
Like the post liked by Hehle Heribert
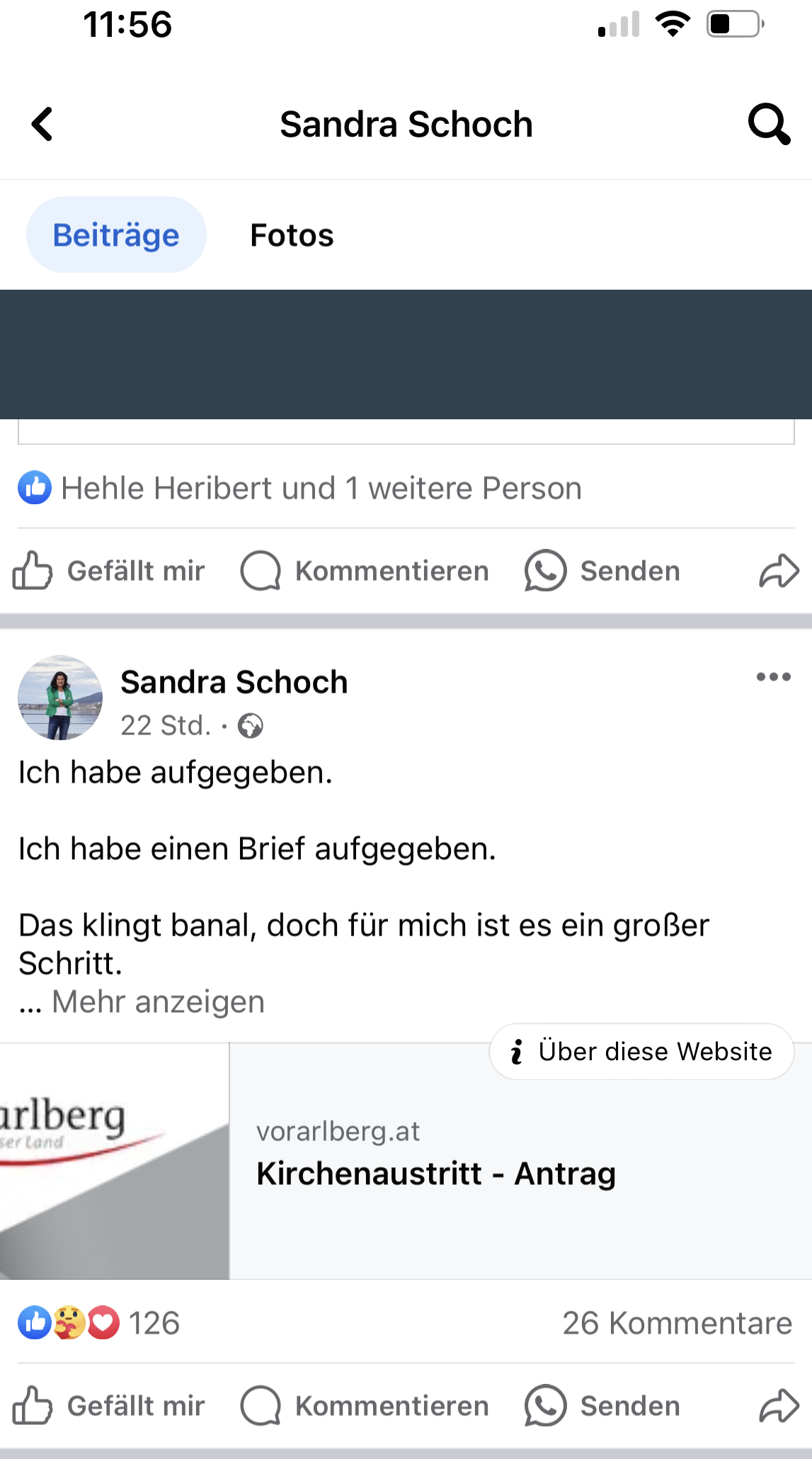click(109, 571)
